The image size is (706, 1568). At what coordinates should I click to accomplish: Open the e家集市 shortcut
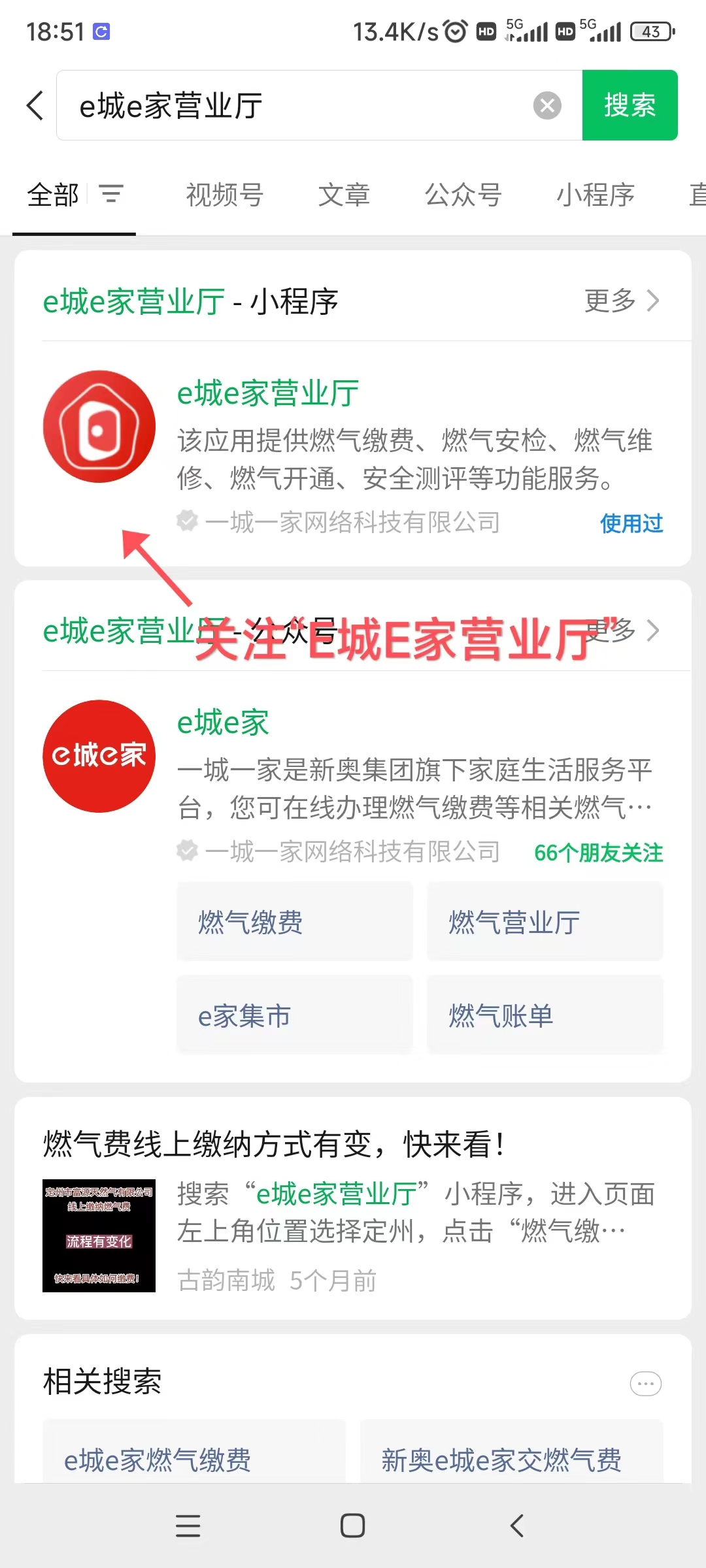pyautogui.click(x=295, y=1015)
